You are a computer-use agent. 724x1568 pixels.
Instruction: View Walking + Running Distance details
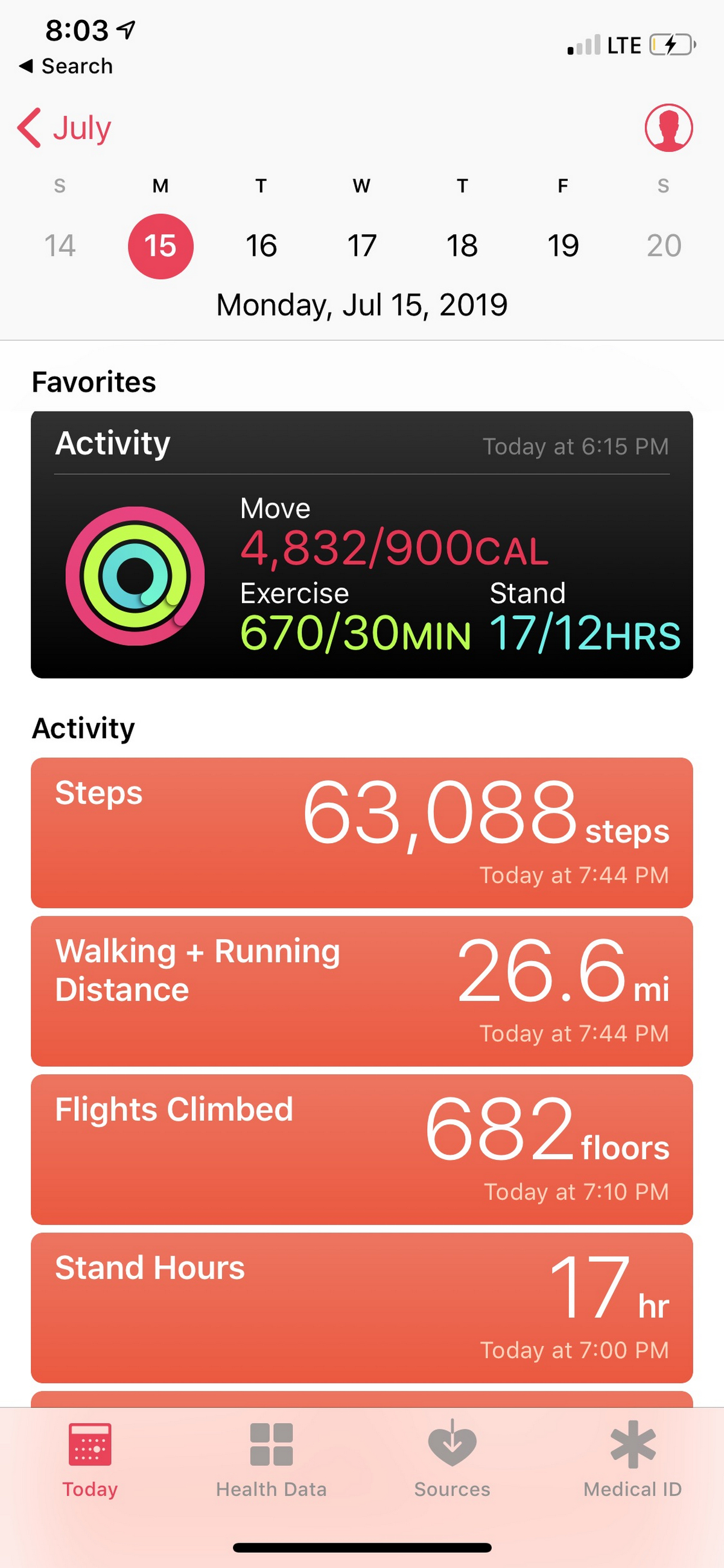point(361,990)
